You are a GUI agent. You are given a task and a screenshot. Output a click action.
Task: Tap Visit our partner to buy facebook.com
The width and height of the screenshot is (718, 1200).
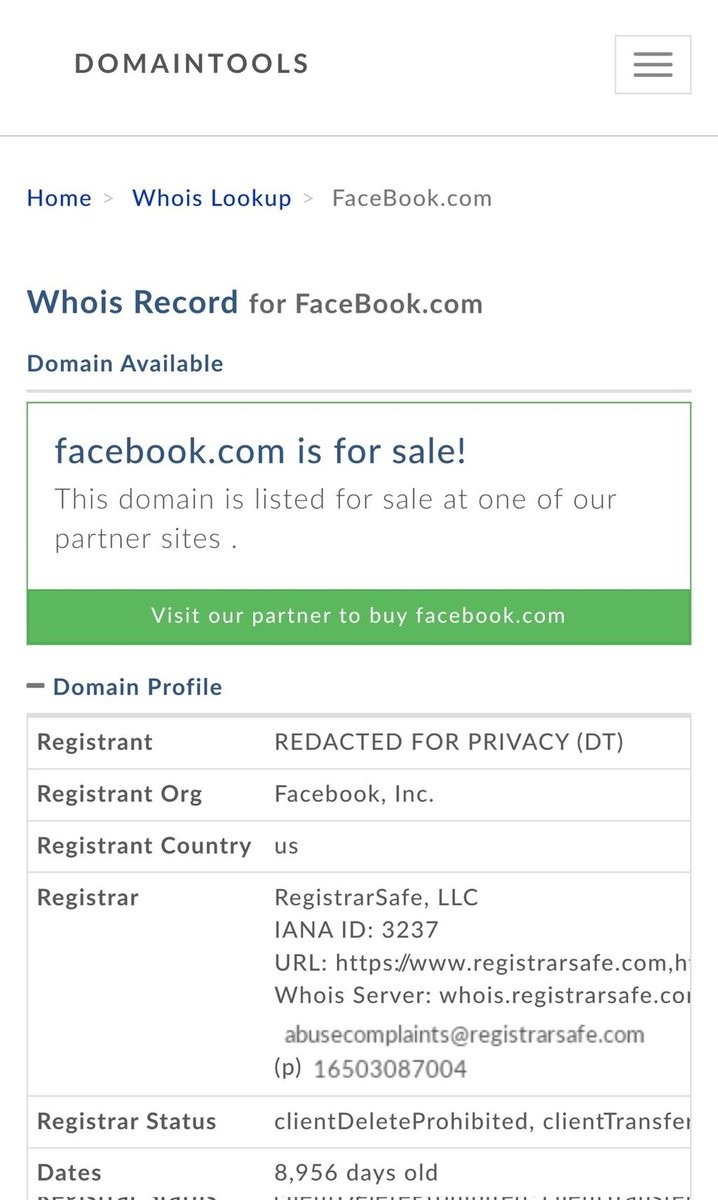pos(358,616)
